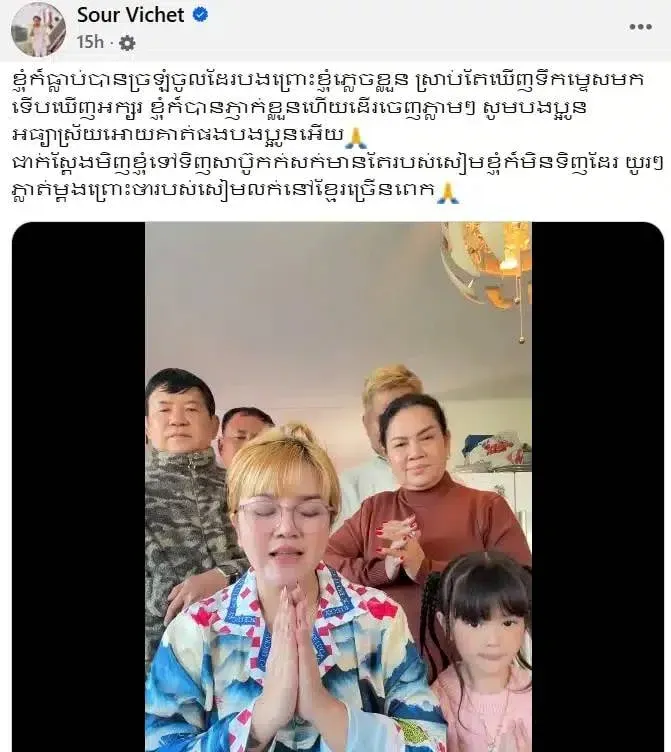This screenshot has height=752, width=671.
Task: Open the 15h timestamp link
Action: pos(89,43)
